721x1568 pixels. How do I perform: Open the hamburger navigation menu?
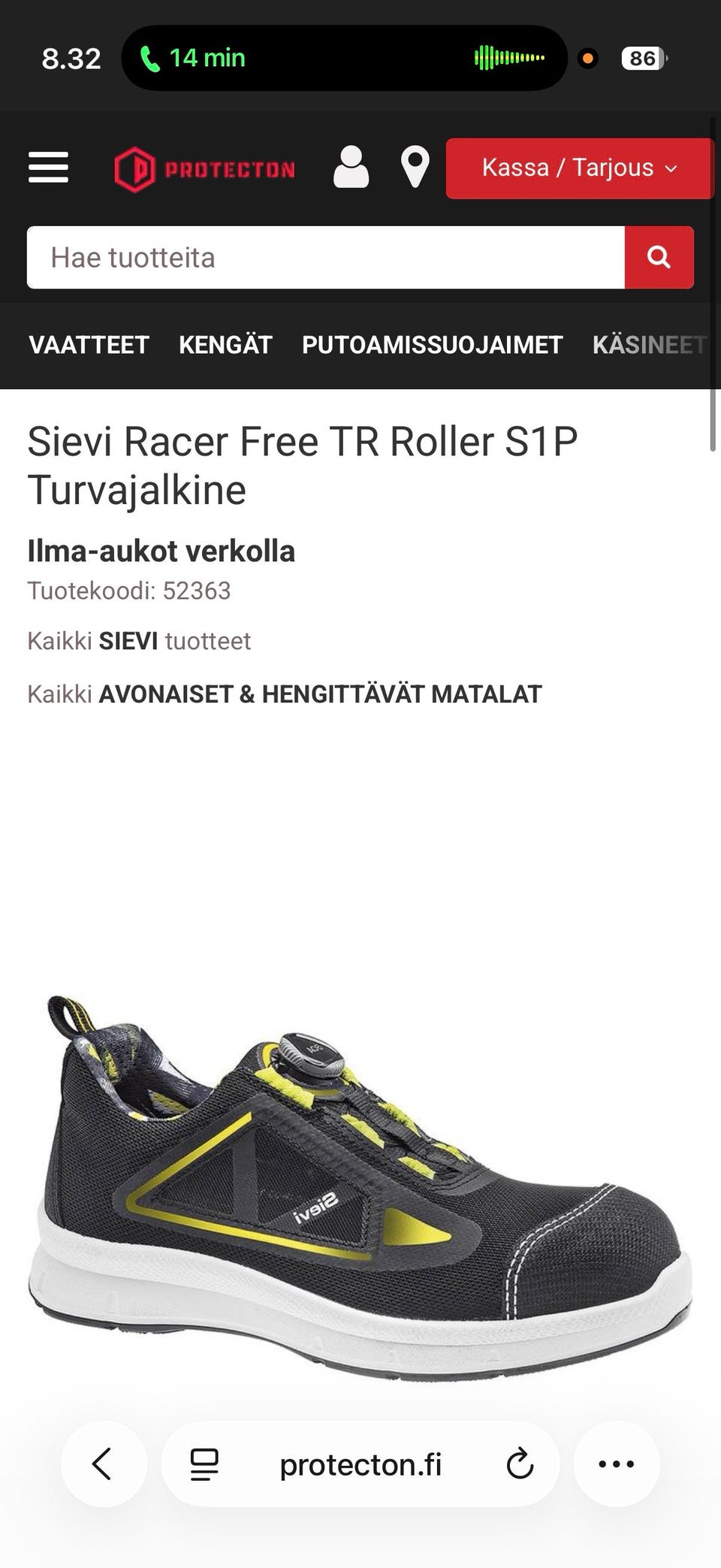48,168
